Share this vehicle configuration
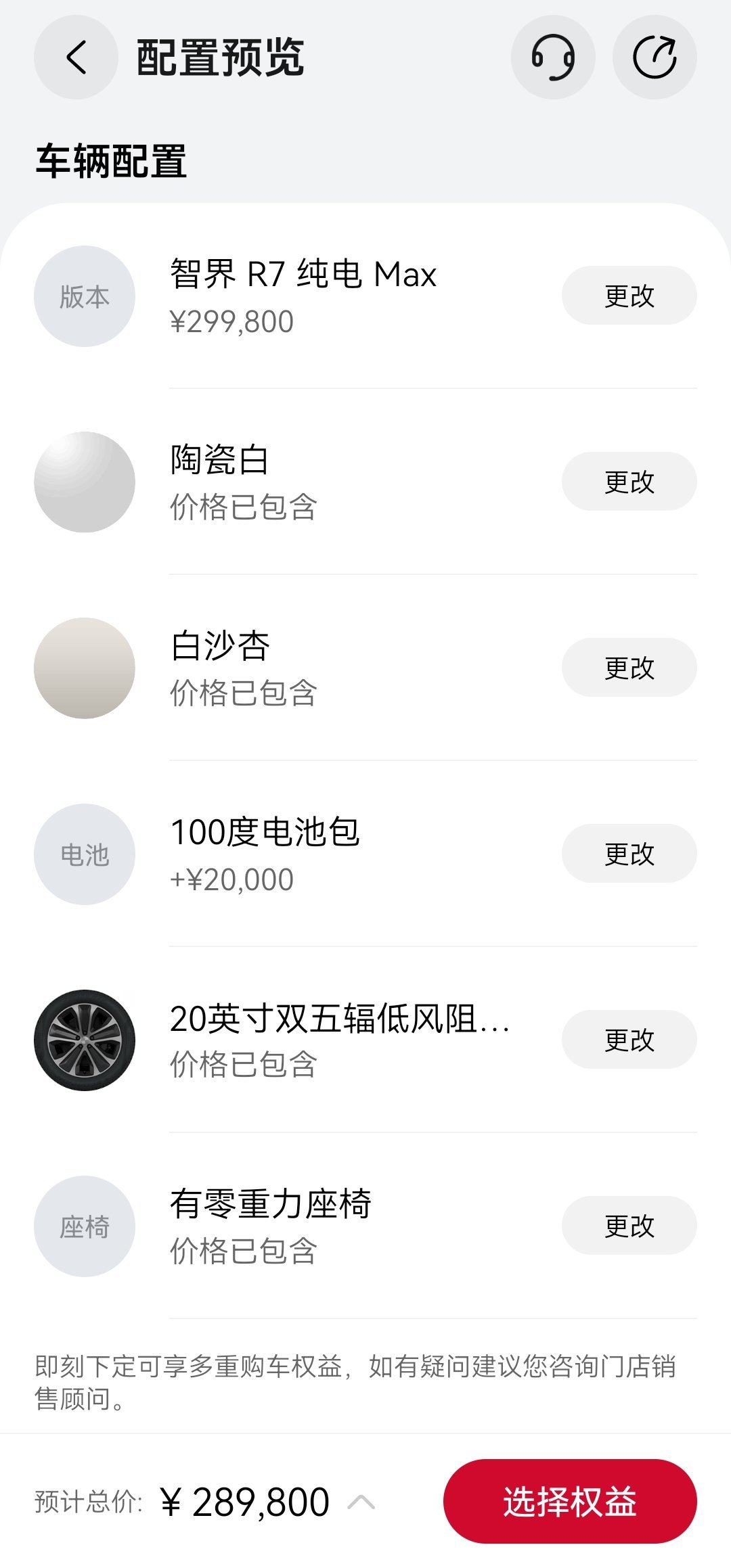The width and height of the screenshot is (731, 1568). (x=655, y=57)
